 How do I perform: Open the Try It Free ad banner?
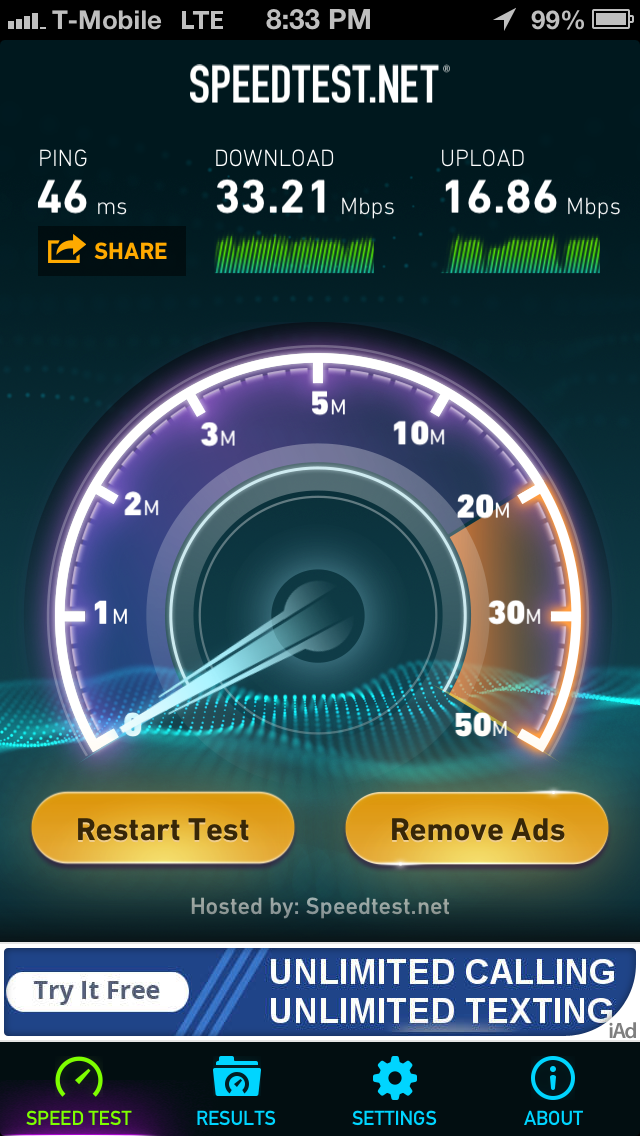click(98, 991)
